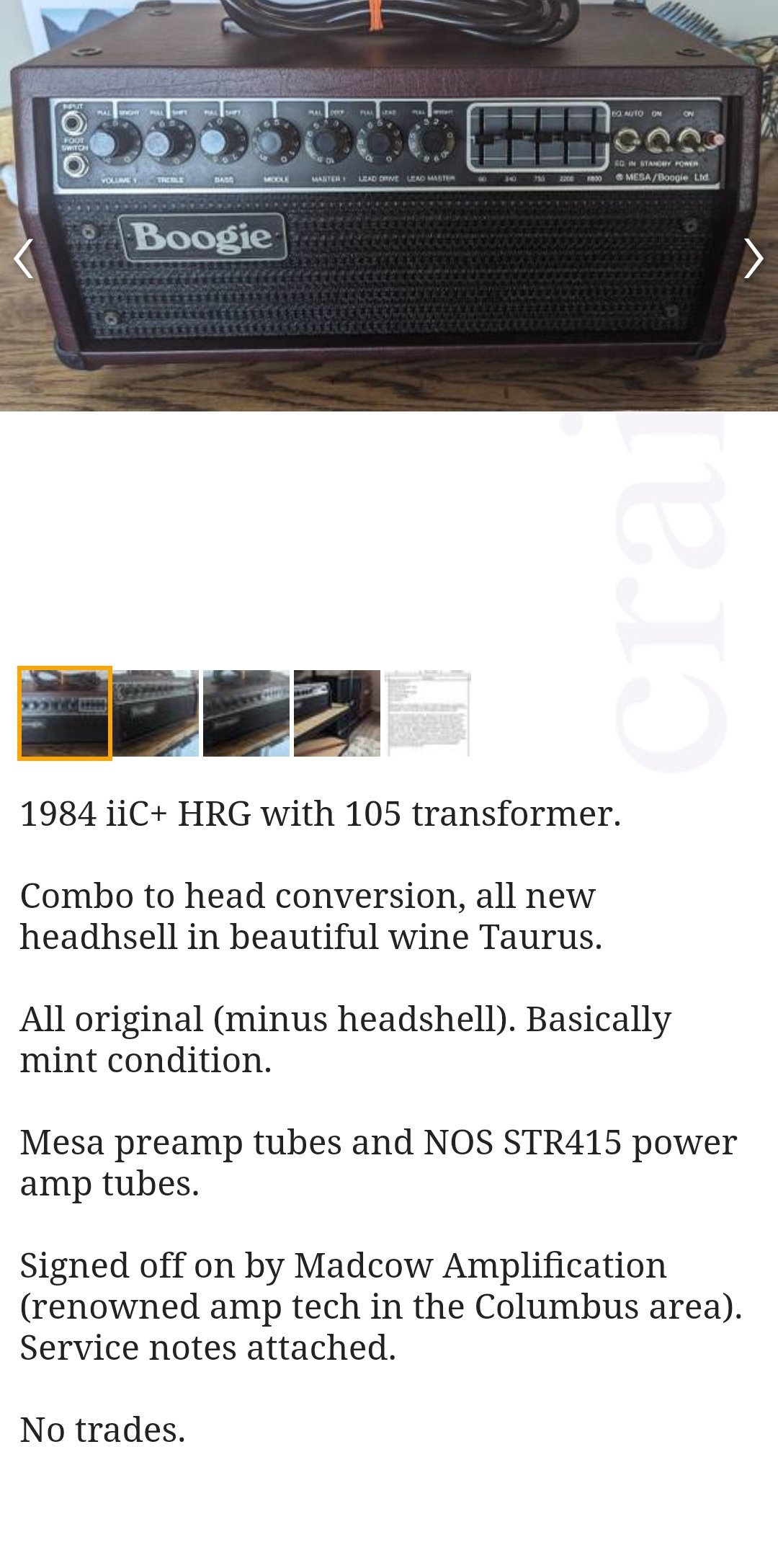This screenshot has width=778, height=1568.
Task: Select the fourth thumbnail showing the amp's back
Action: coord(337,713)
